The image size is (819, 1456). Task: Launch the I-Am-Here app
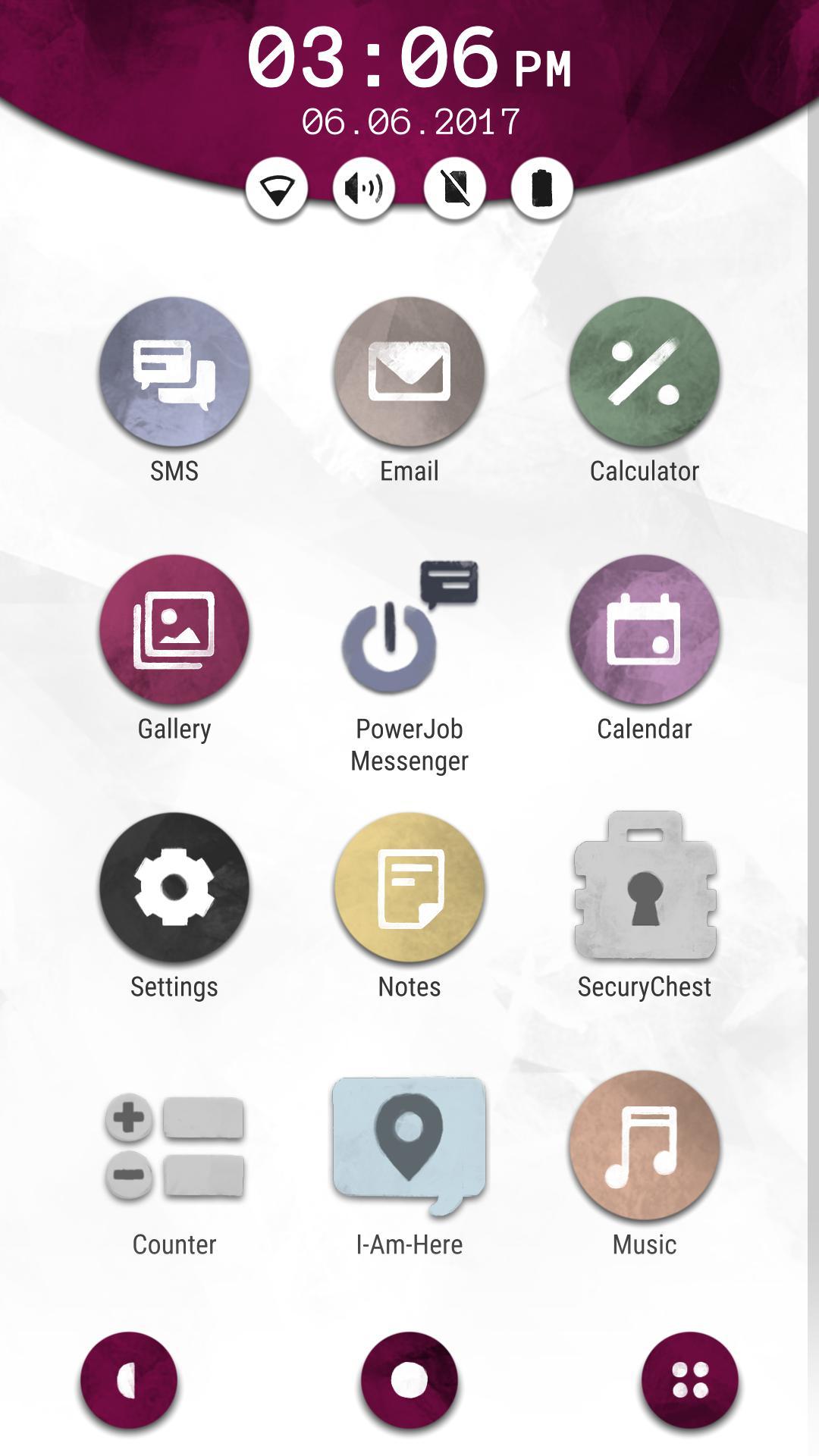[x=409, y=1145]
